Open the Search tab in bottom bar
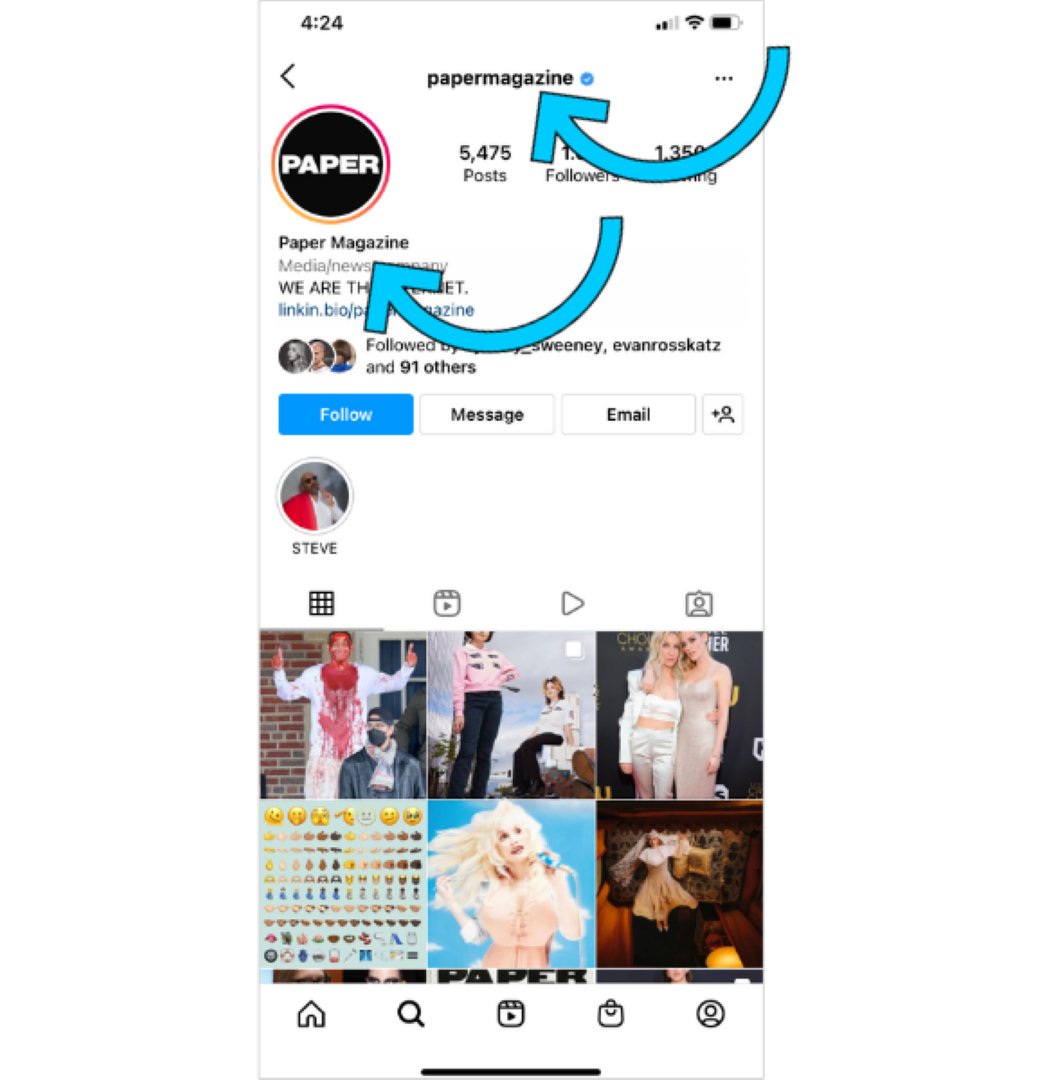Screen dimensions: 1048x1080 pyautogui.click(x=411, y=1014)
